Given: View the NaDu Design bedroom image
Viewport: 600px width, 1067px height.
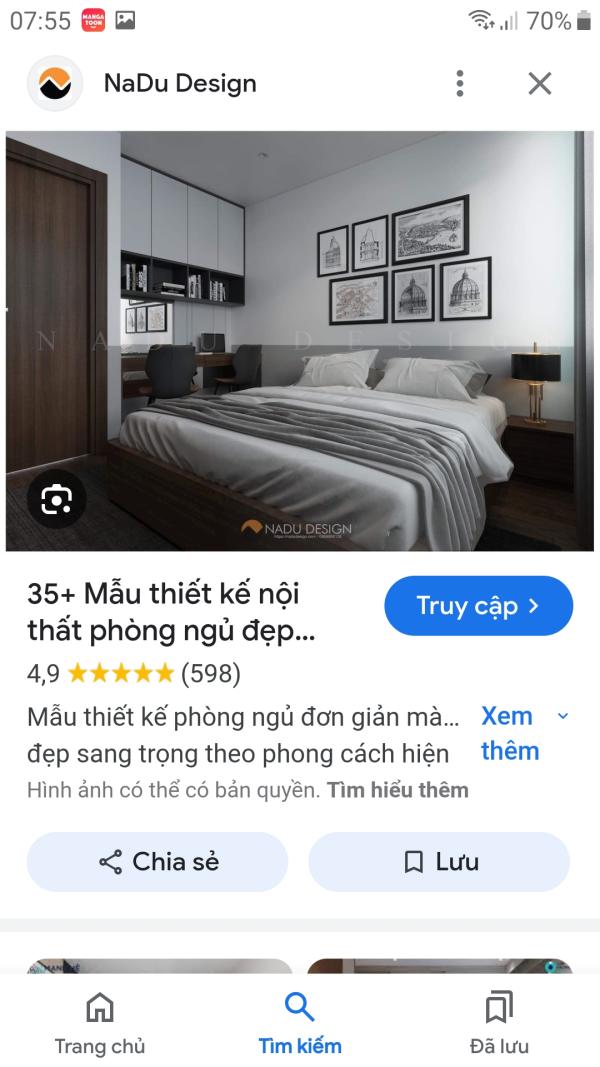Looking at the screenshot, I should pos(300,340).
